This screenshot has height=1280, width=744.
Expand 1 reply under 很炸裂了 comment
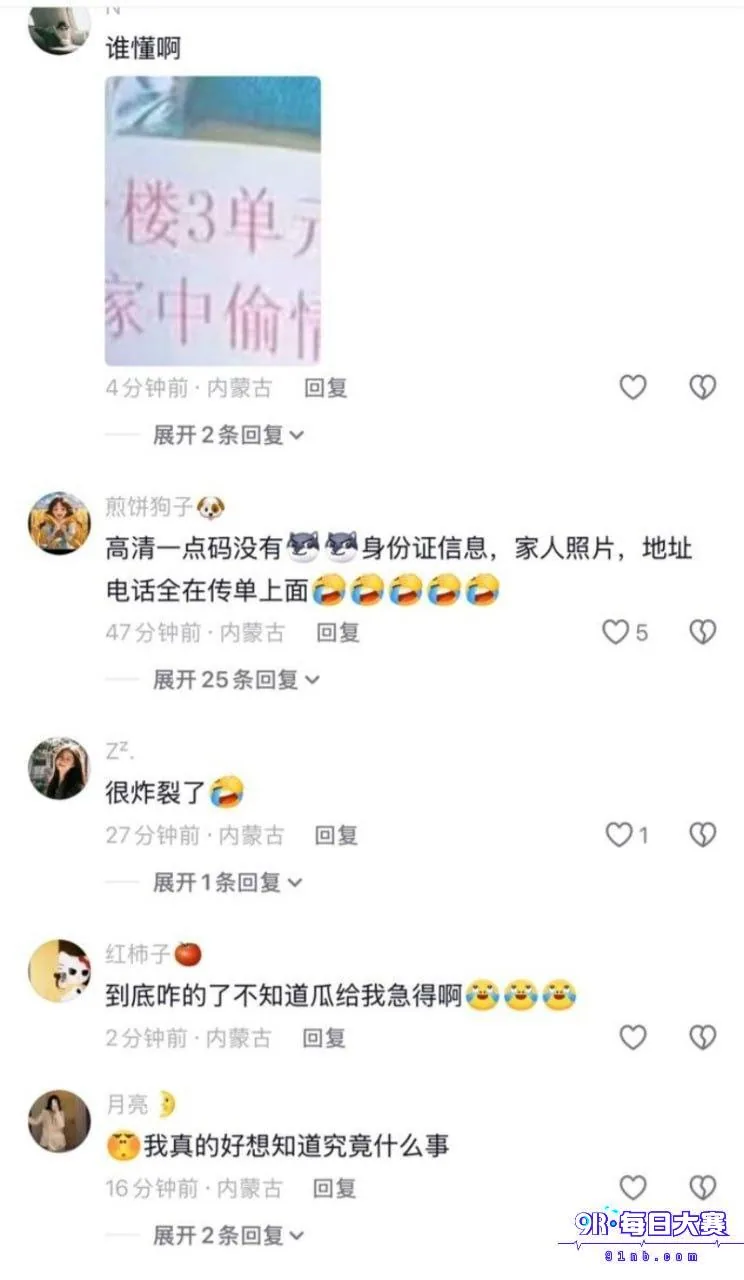coord(227,882)
